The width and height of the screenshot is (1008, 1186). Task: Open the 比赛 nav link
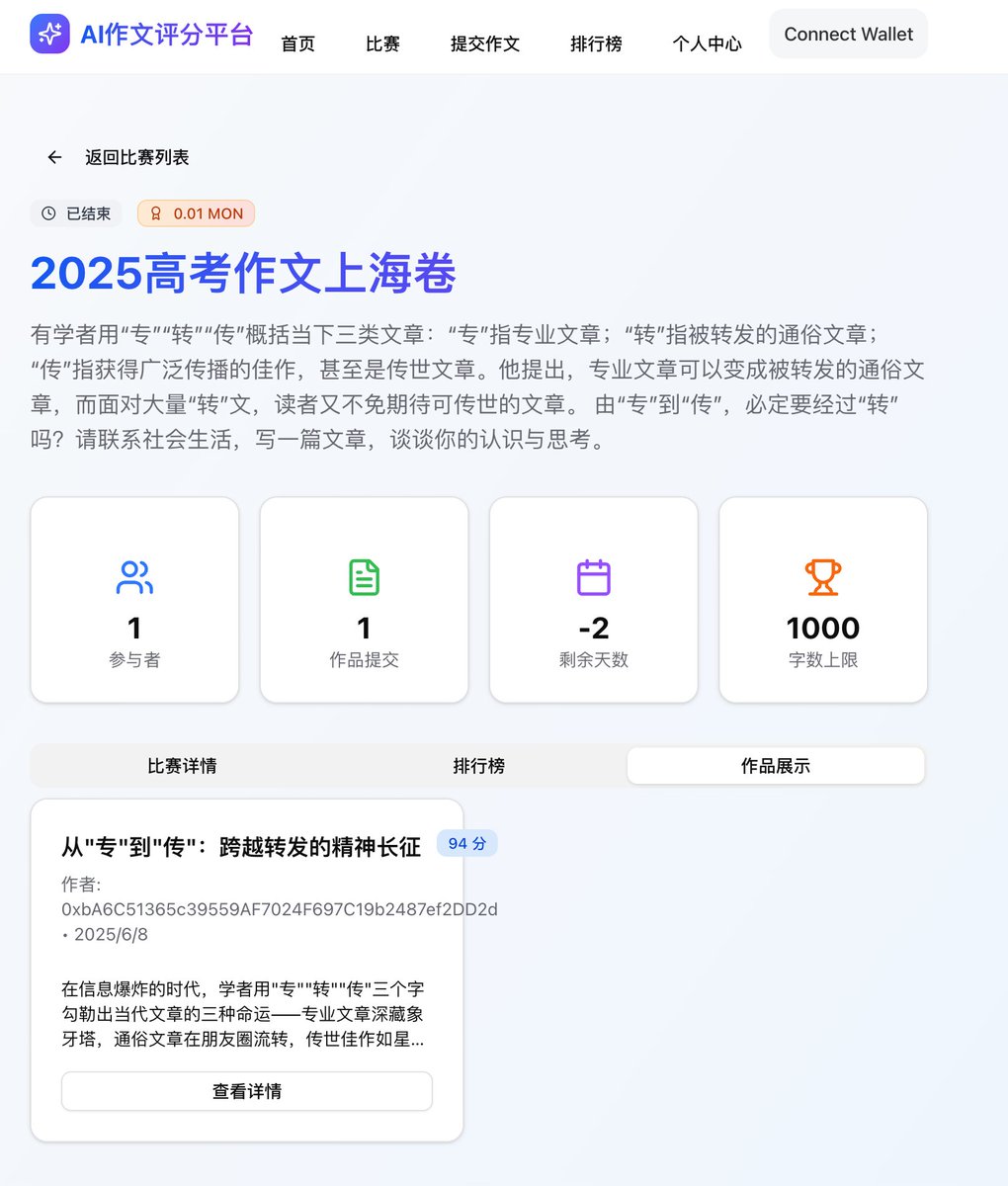pos(382,43)
